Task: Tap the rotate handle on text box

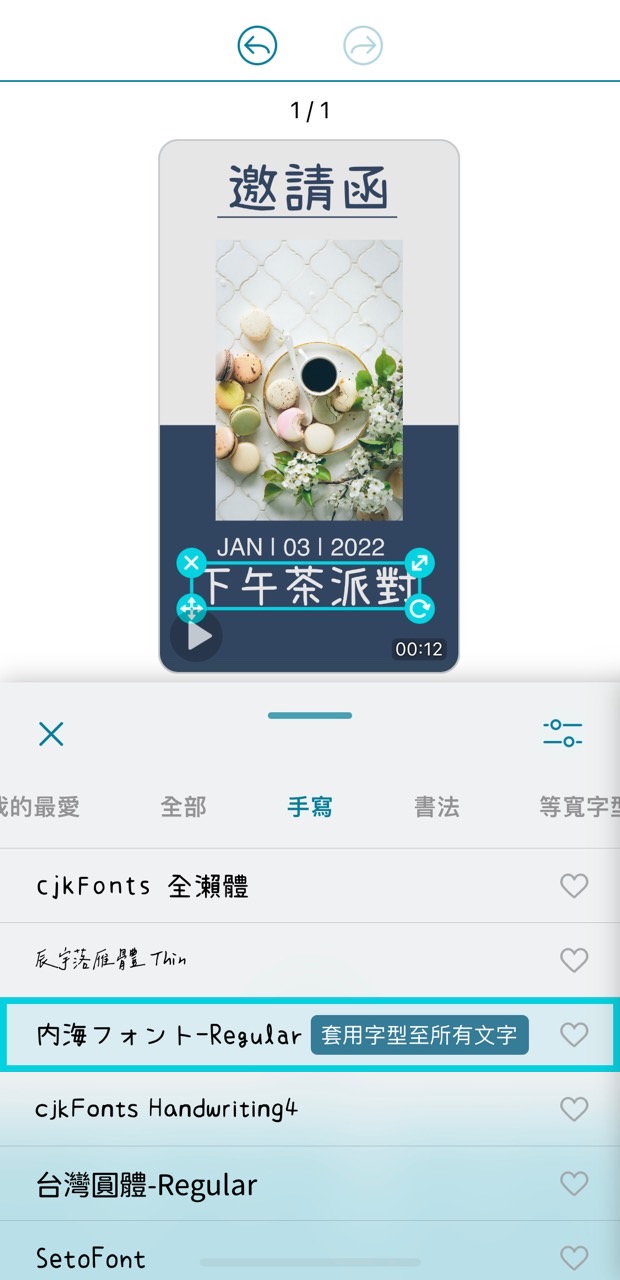Action: (421, 608)
